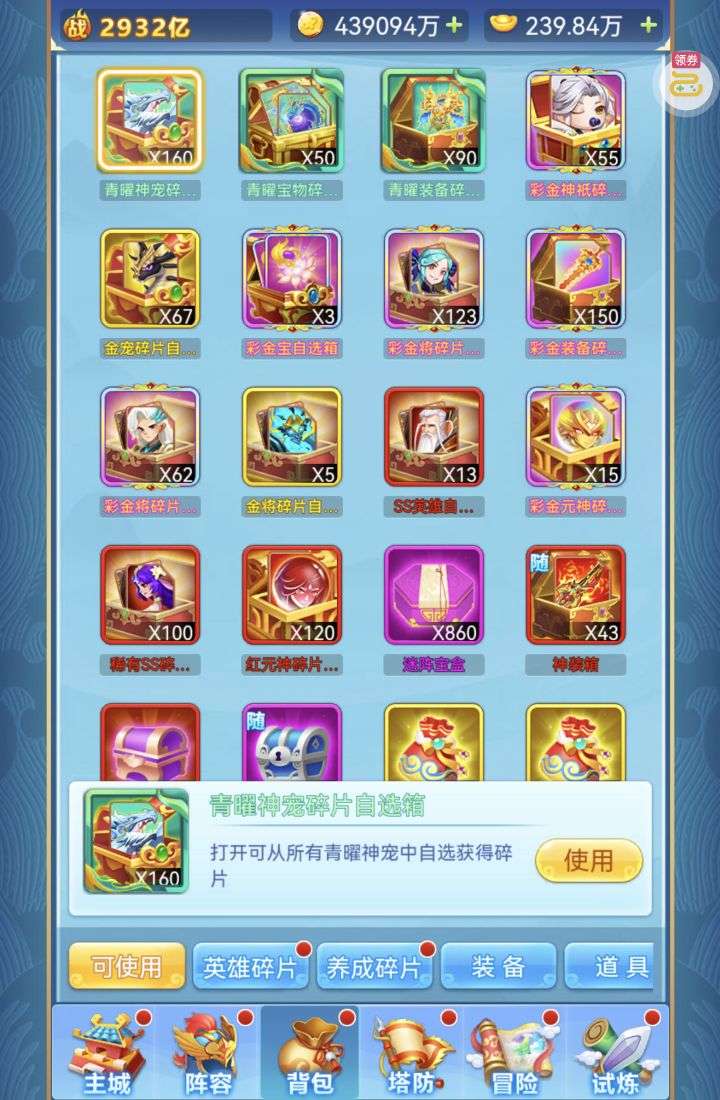
Task: Switch to the 英雄碎片 filter tab
Action: pos(250,967)
